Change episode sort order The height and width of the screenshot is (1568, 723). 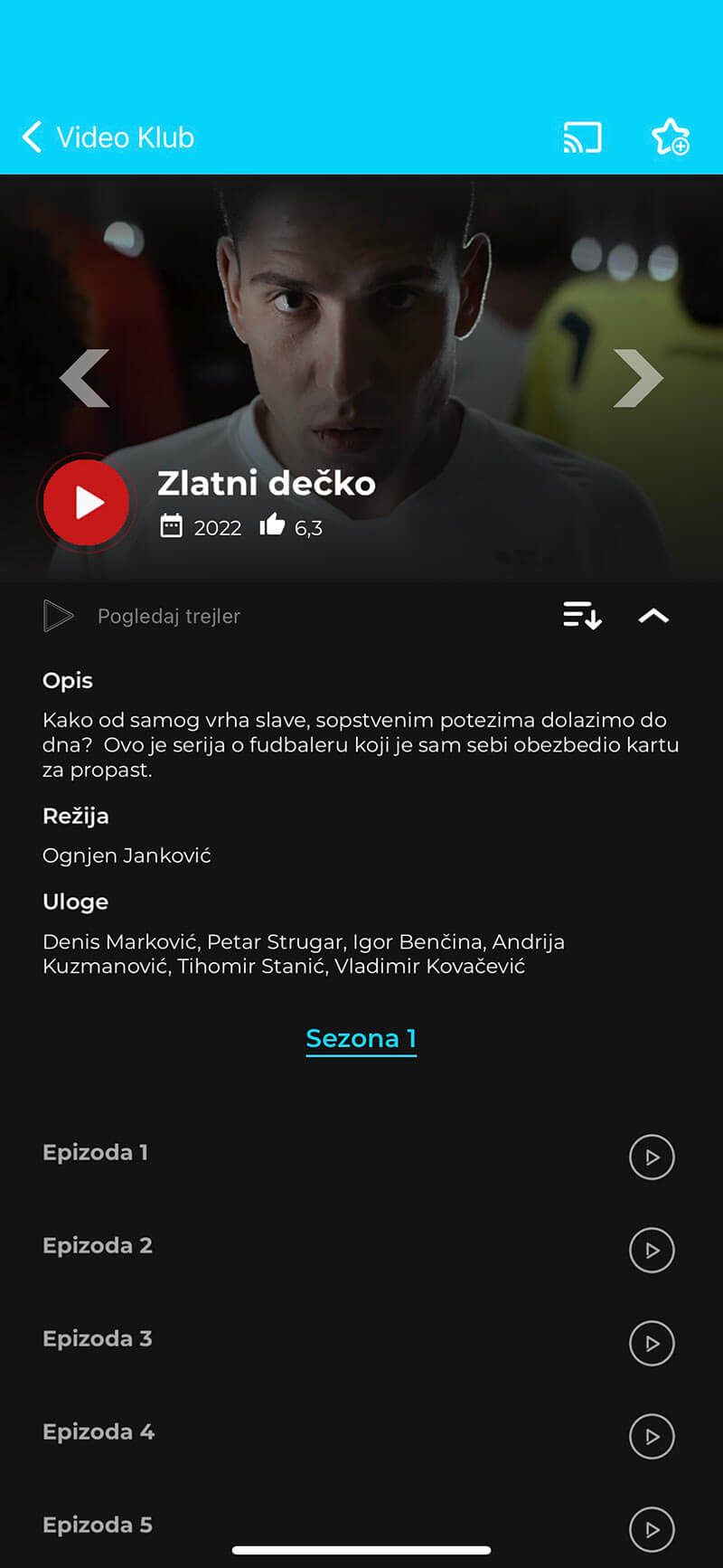(582, 616)
